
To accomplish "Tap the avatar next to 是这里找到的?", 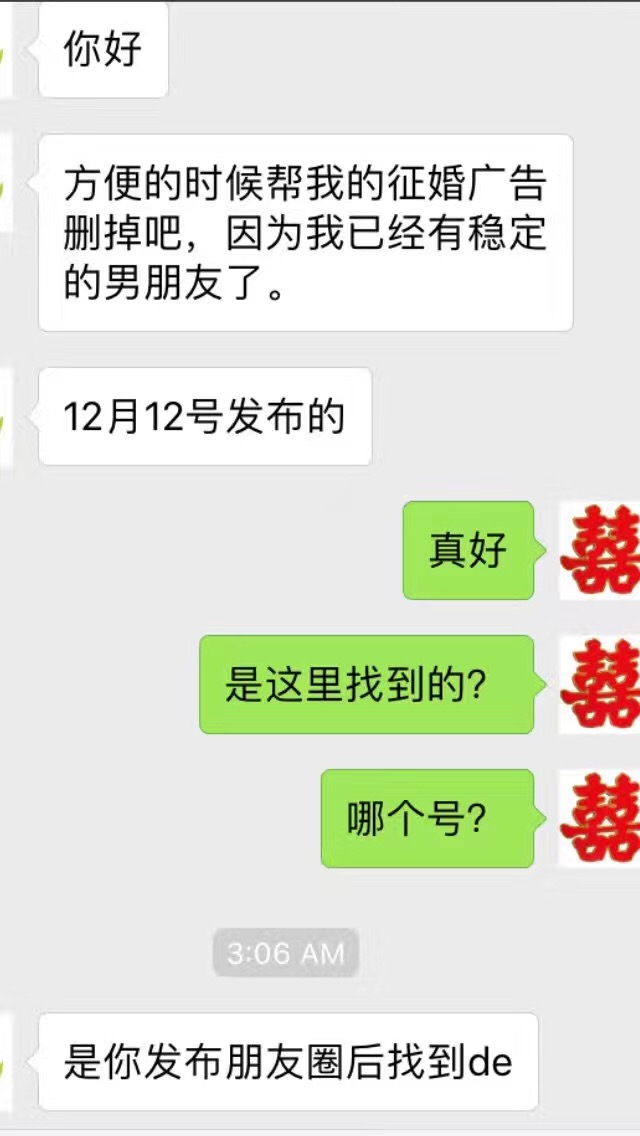I will (600, 685).
